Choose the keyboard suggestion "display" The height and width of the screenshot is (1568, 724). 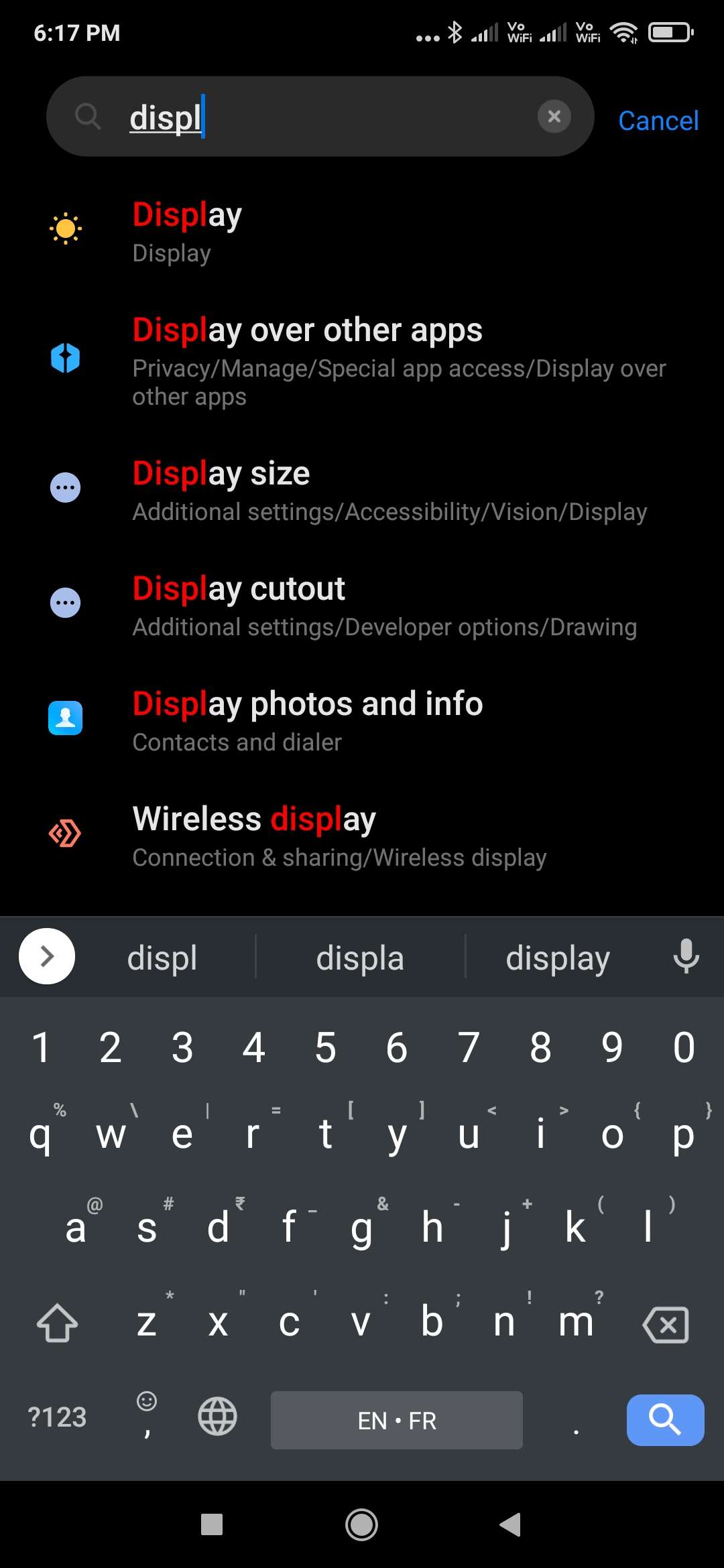click(558, 958)
